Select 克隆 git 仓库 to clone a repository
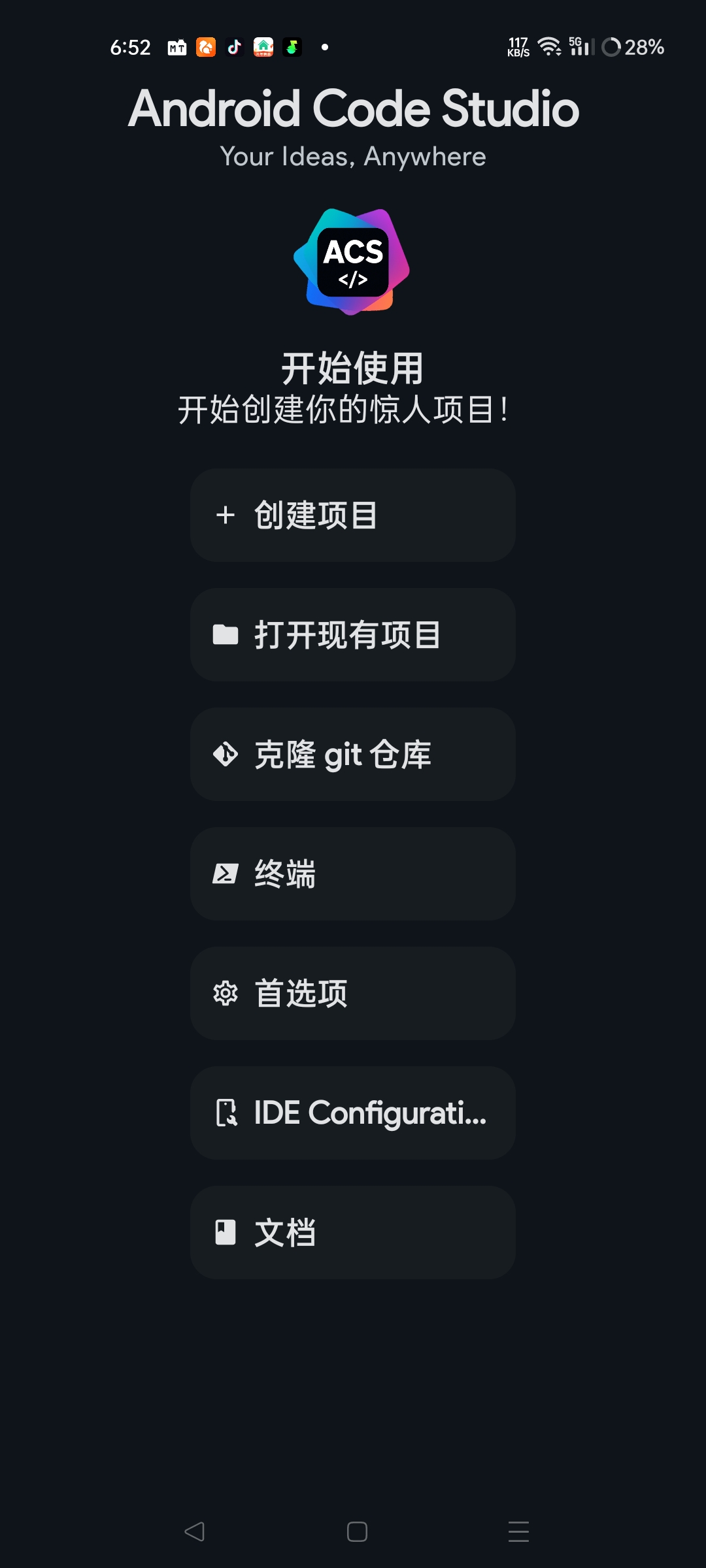The height and width of the screenshot is (1568, 706). [x=353, y=754]
